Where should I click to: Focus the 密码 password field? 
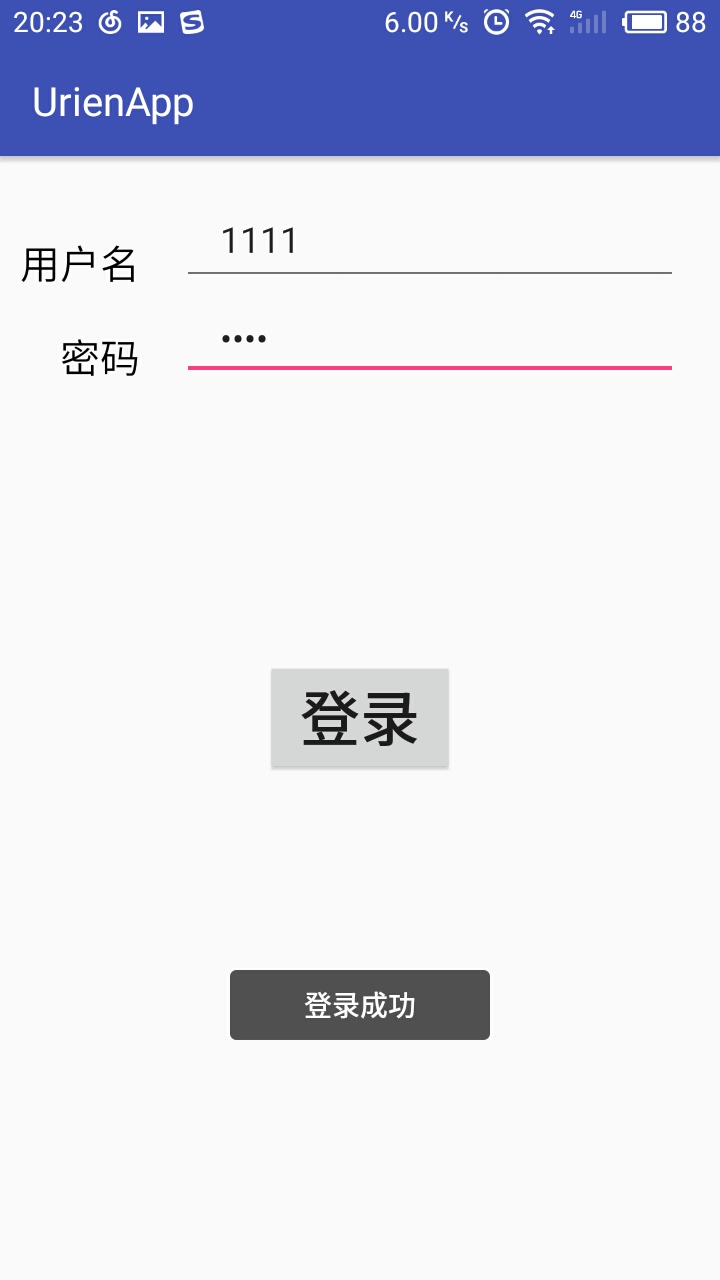point(430,339)
